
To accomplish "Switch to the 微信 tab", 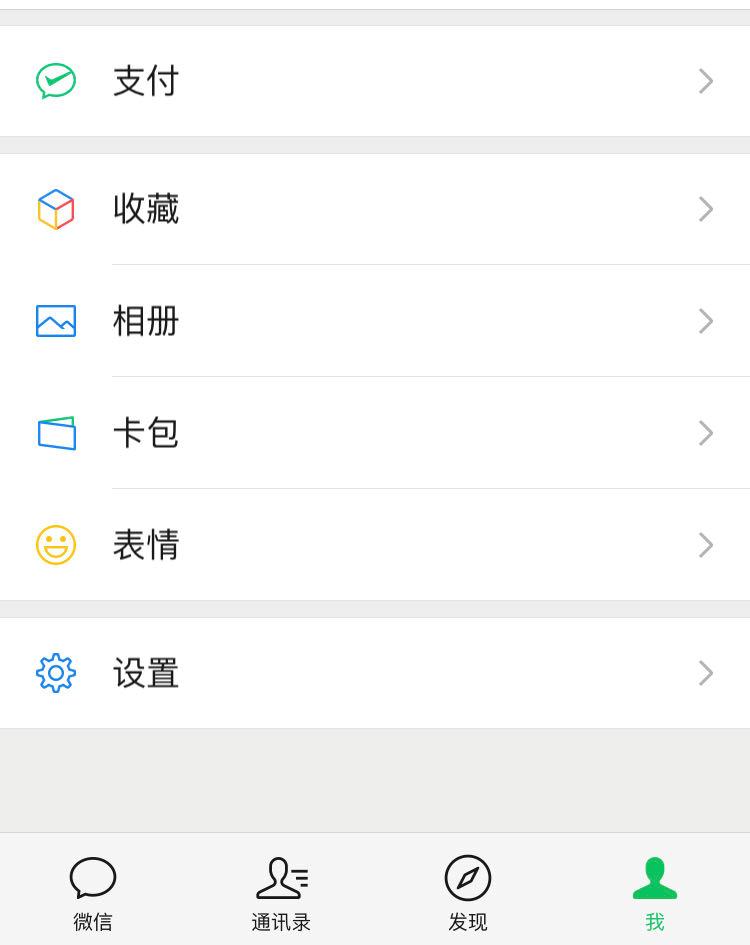I will click(93, 922).
